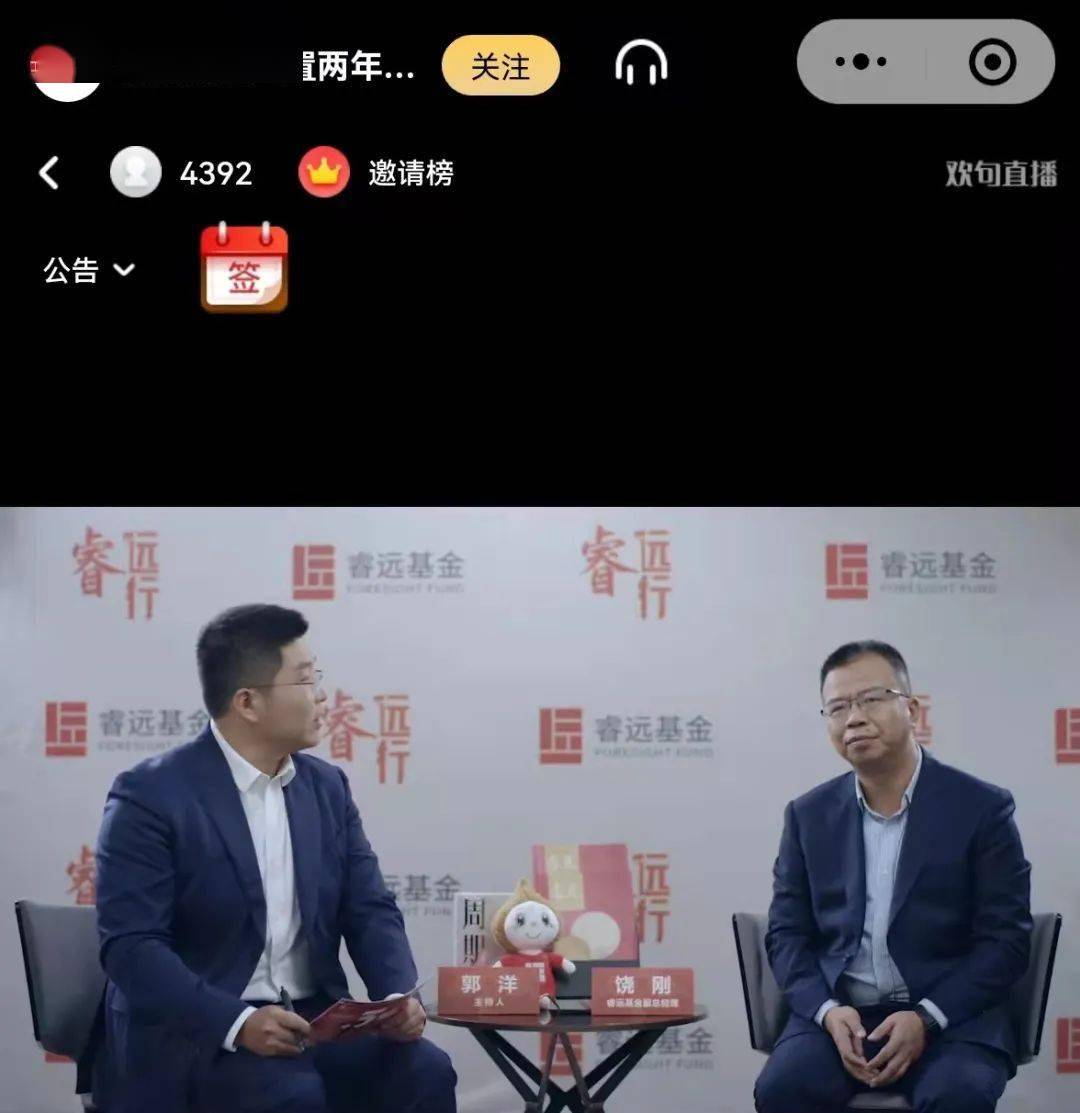Tap the live video of 睿远基金 interview
The height and width of the screenshot is (1113, 1080).
click(540, 808)
